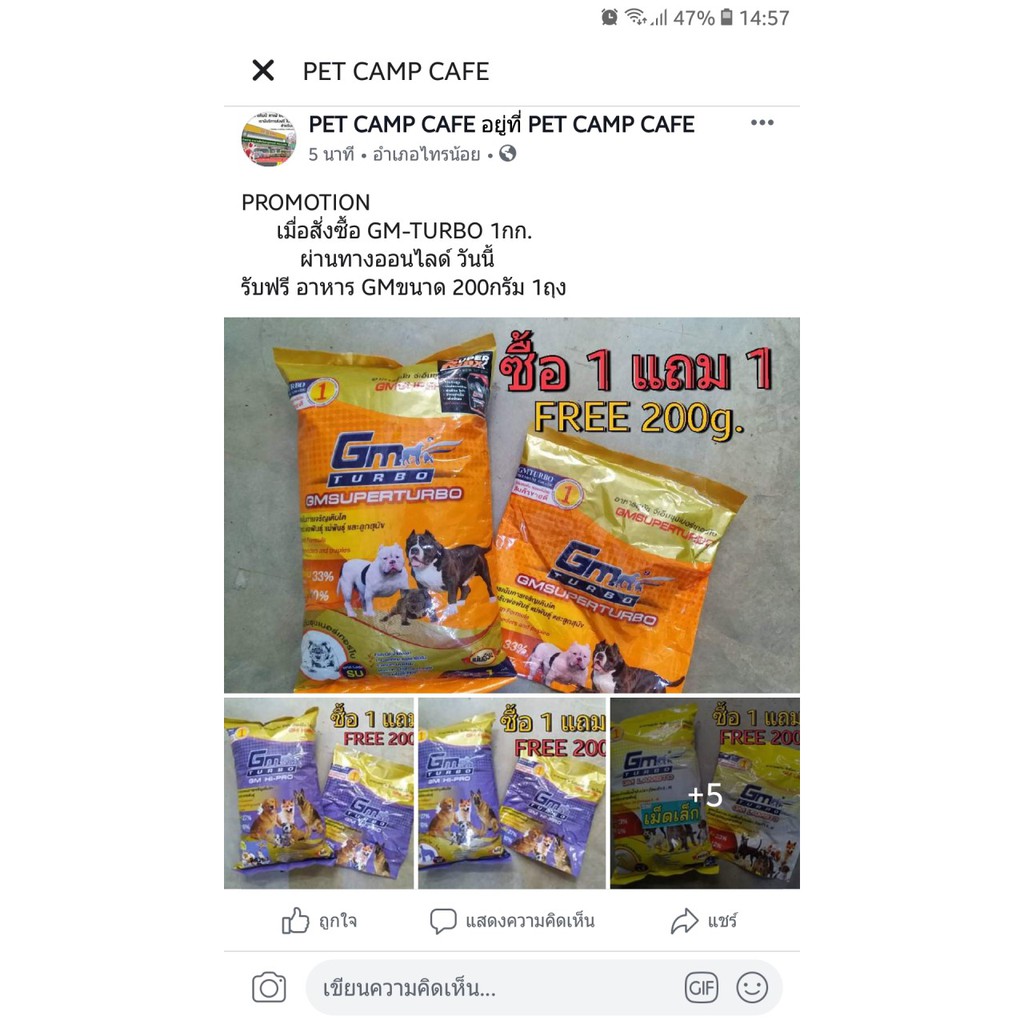View the large orange GM Turbo photo
The width and height of the screenshot is (1024, 1024).
click(511, 505)
